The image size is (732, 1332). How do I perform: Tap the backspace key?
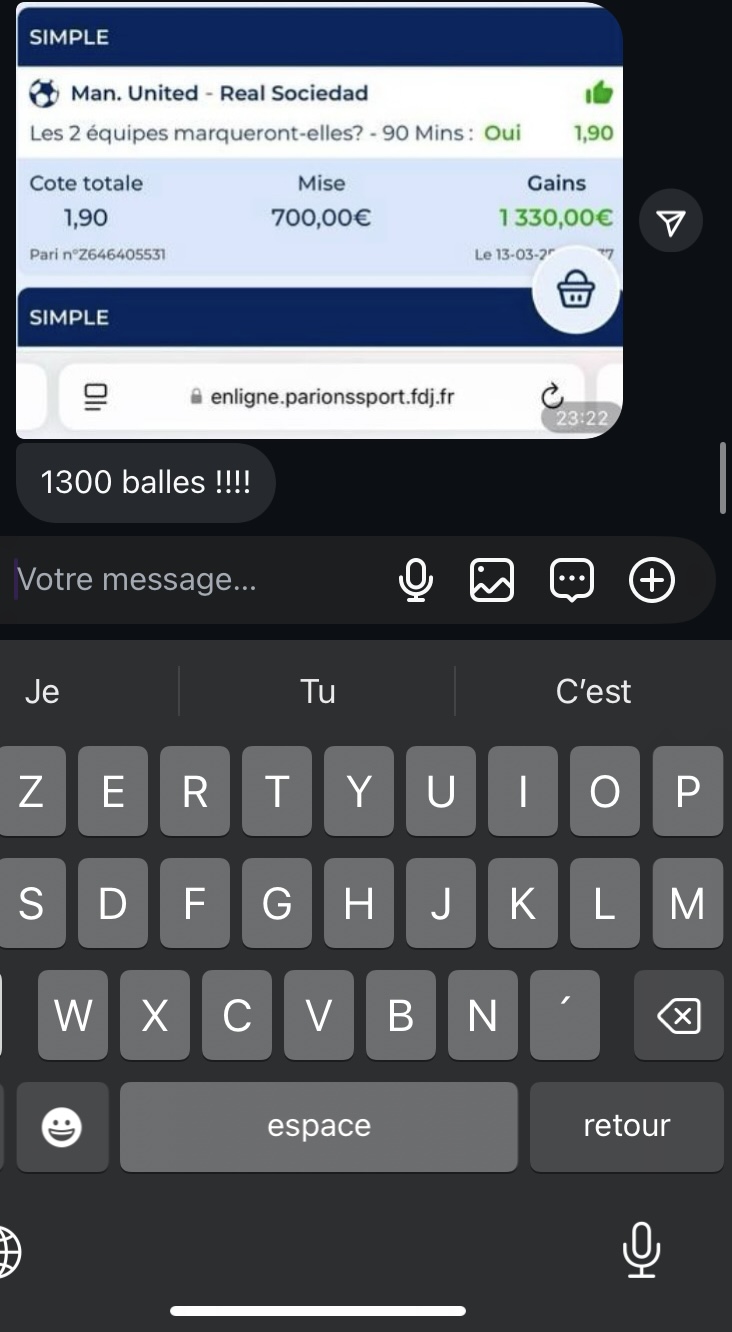click(678, 1016)
